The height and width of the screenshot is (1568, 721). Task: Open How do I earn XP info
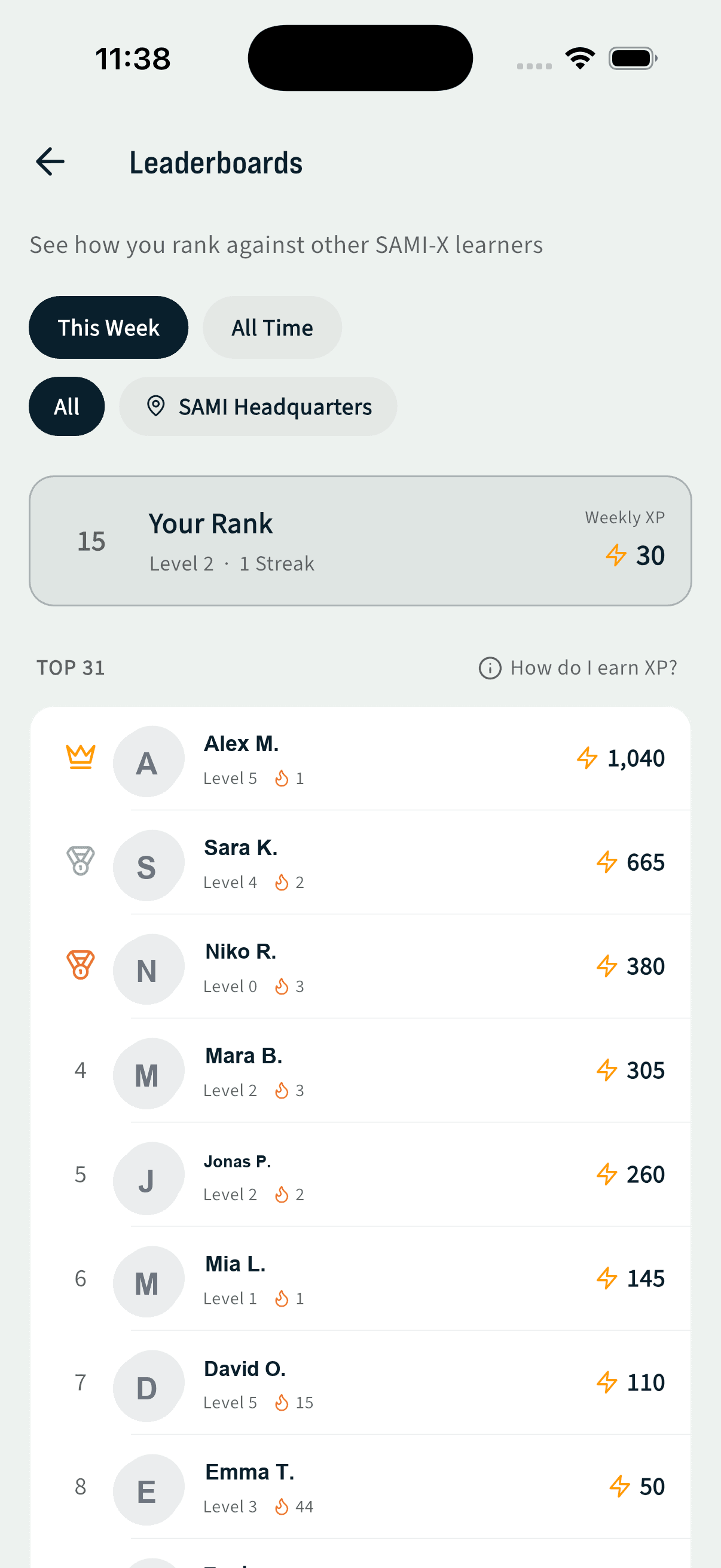point(578,668)
